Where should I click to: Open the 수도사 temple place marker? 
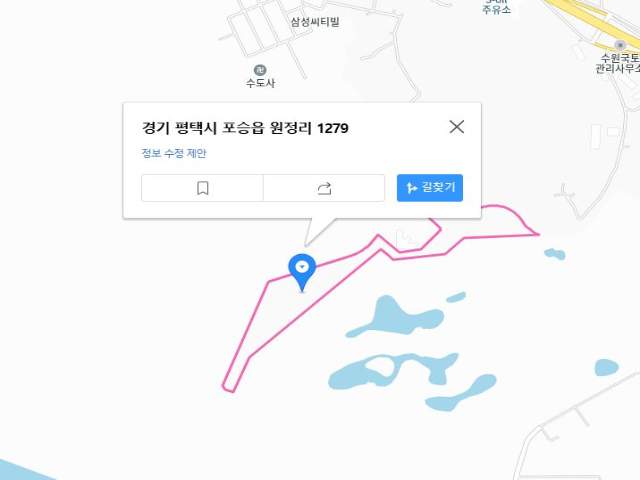tap(260, 69)
